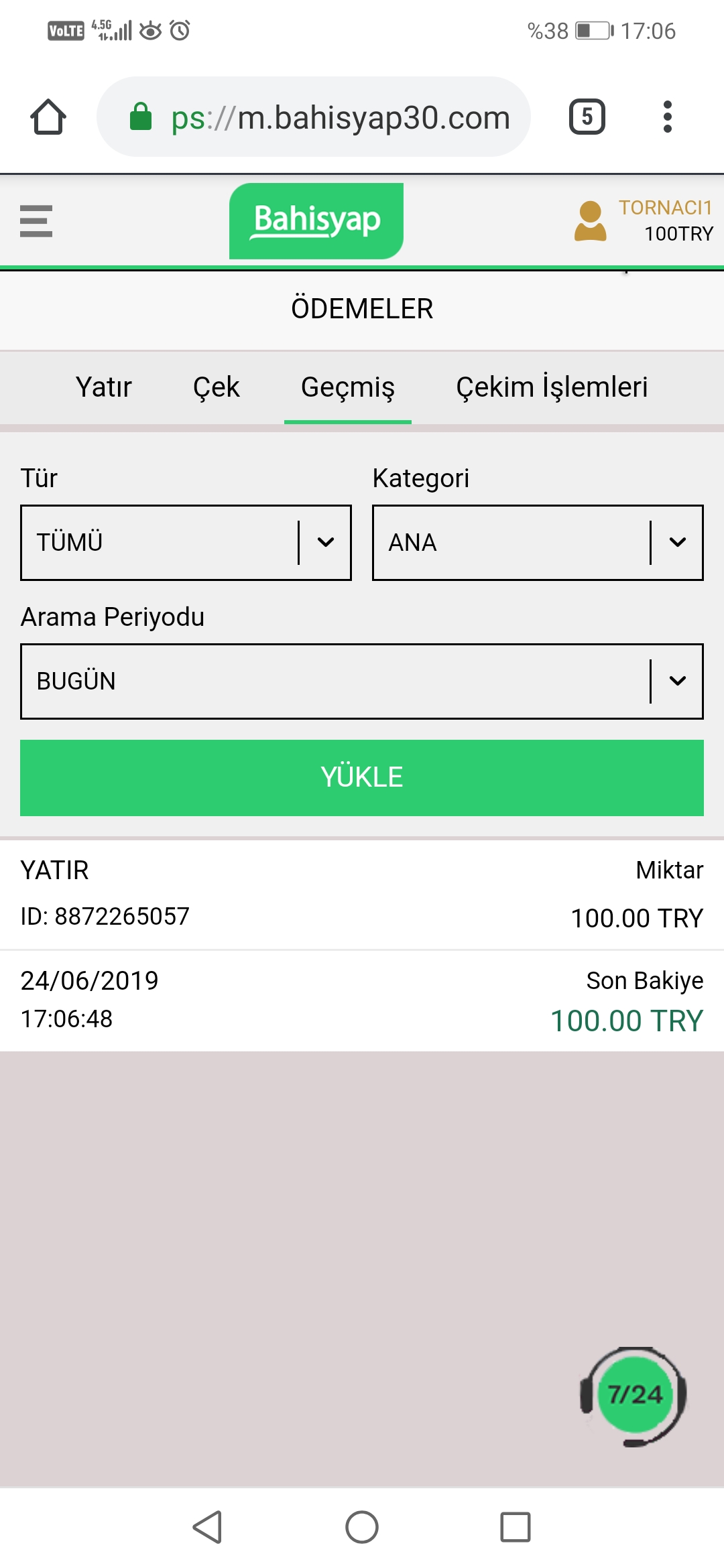The image size is (724, 1568).
Task: Open the TORNACI1 account profile
Action: tap(644, 220)
